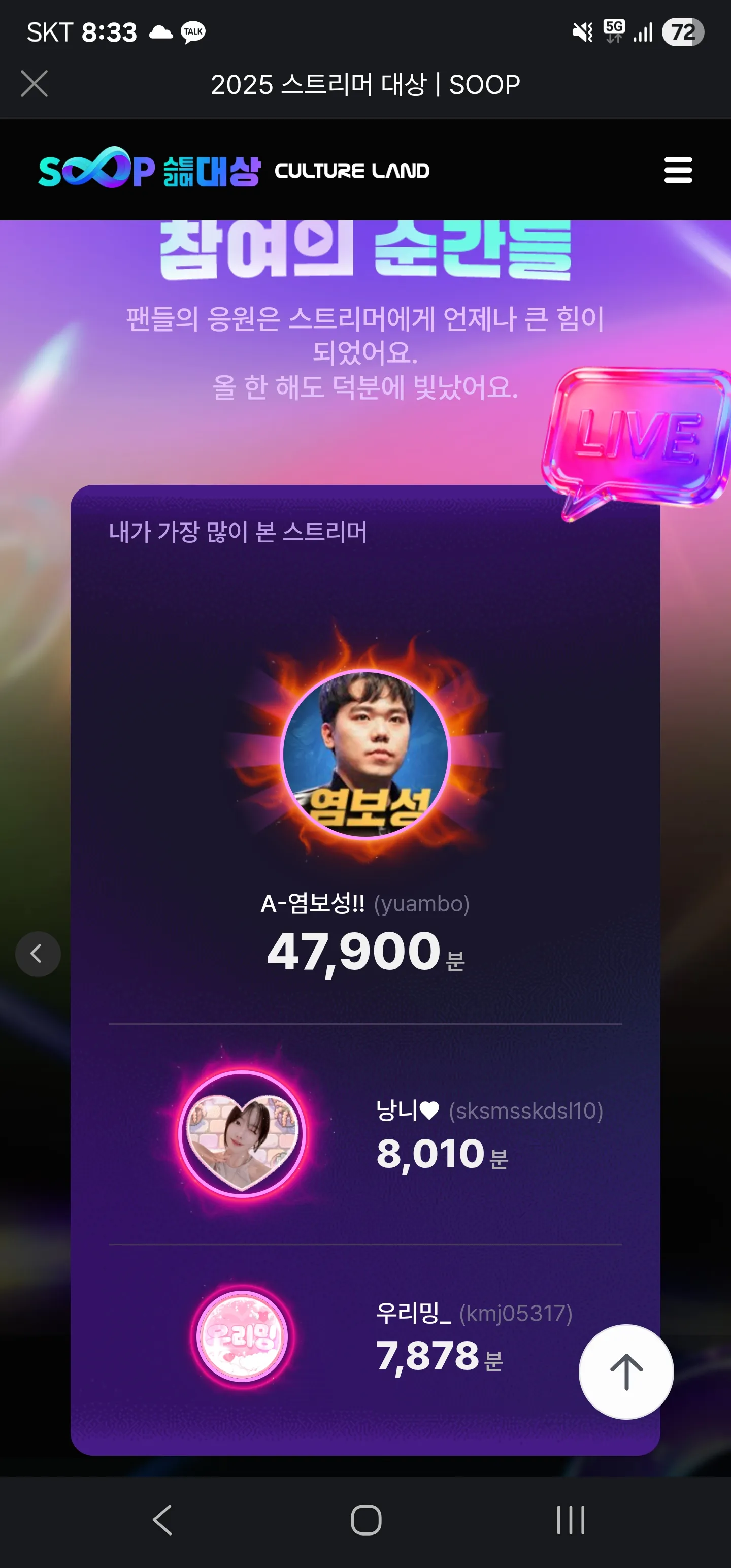
Task: Jump back to the top of the page
Action: point(626,1372)
